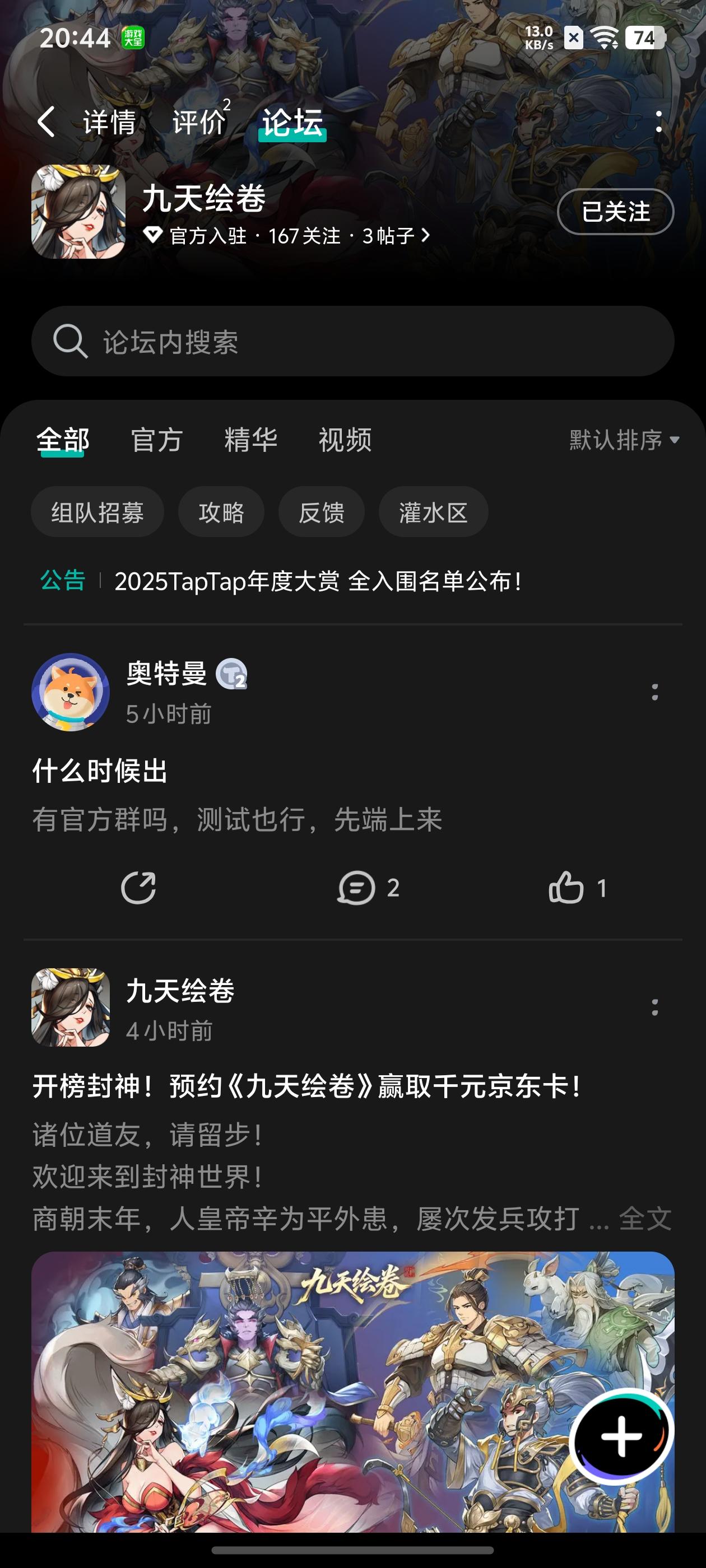
Task: Select the 视频 filter tab
Action: pyautogui.click(x=345, y=440)
